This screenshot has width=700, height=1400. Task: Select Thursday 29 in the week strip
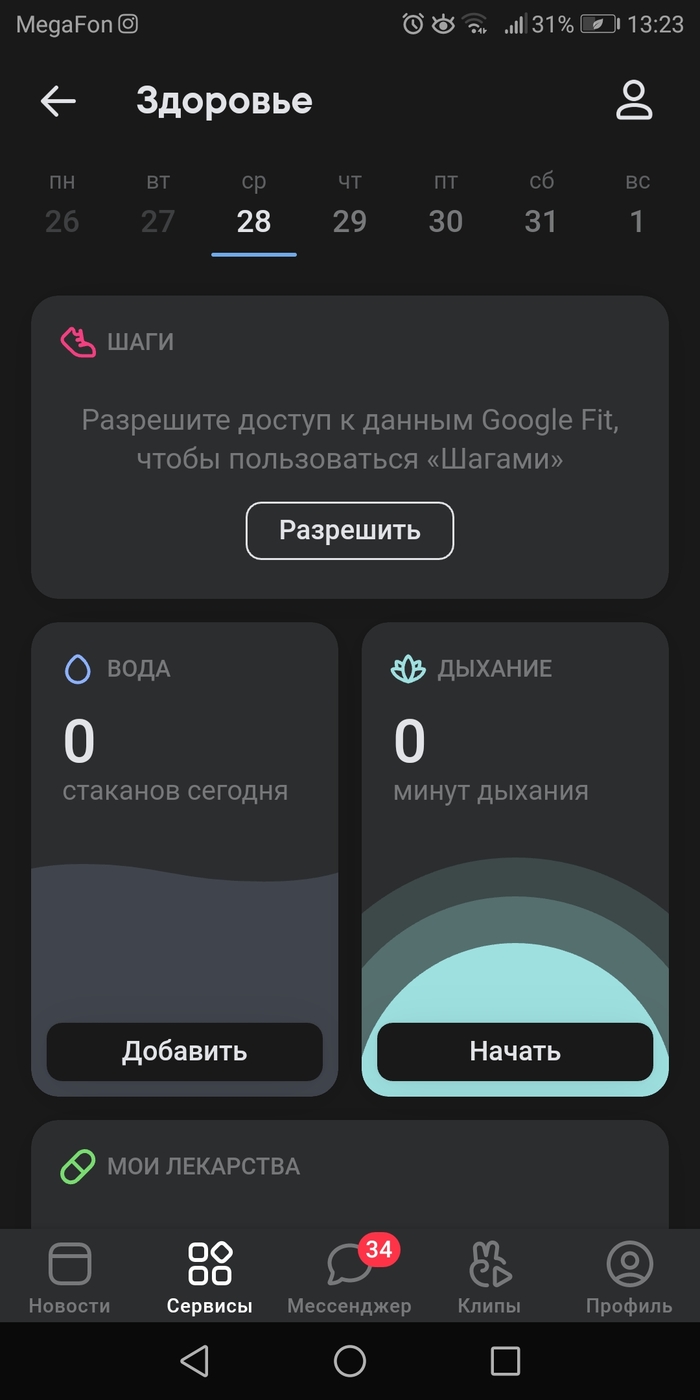349,205
